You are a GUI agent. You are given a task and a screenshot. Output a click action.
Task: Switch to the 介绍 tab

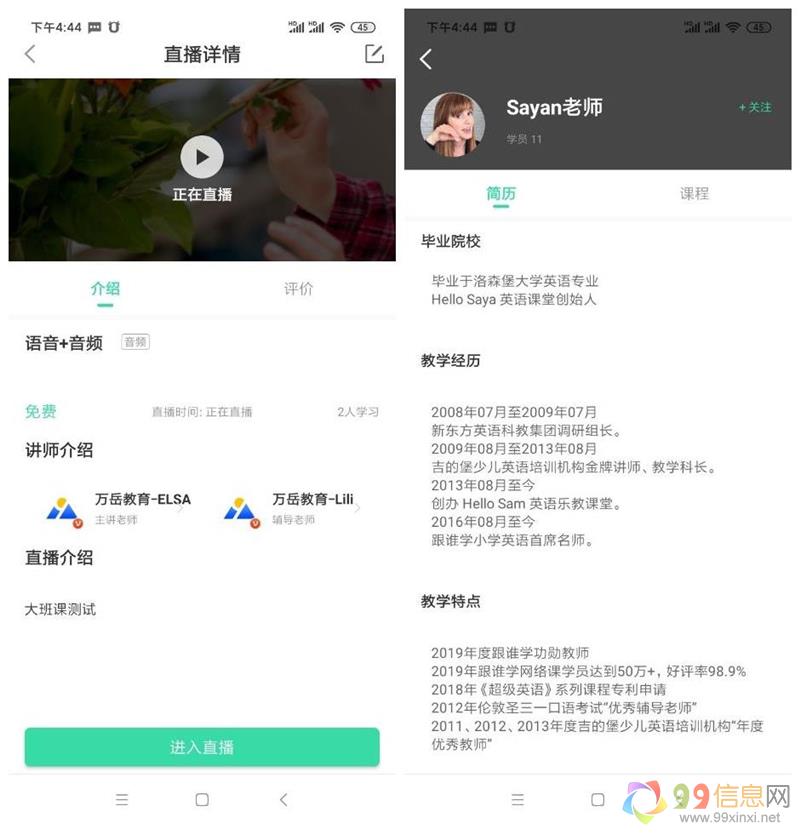click(105, 289)
